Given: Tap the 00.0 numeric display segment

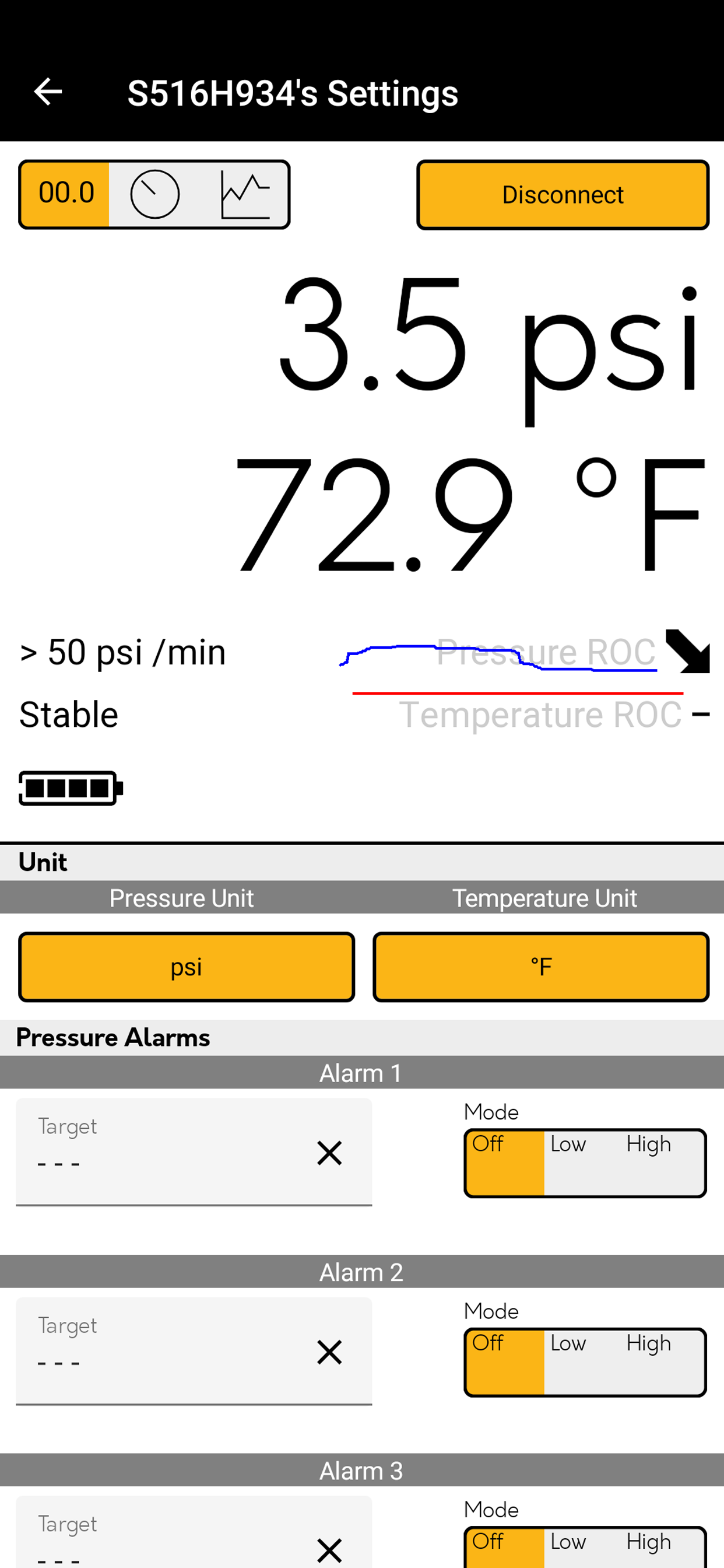Looking at the screenshot, I should [65, 194].
